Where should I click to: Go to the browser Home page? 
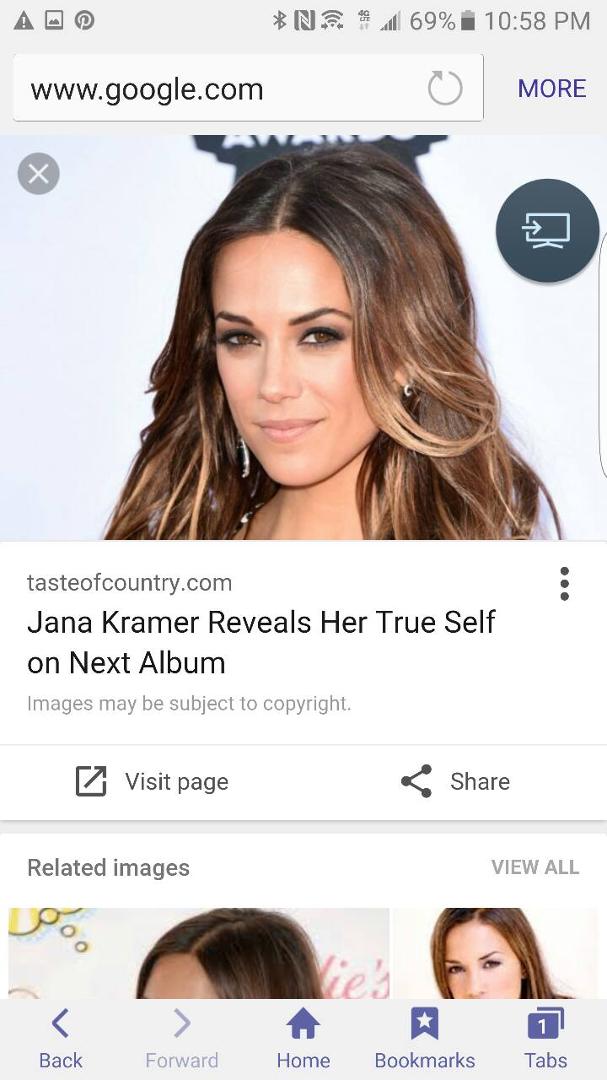tap(303, 1038)
